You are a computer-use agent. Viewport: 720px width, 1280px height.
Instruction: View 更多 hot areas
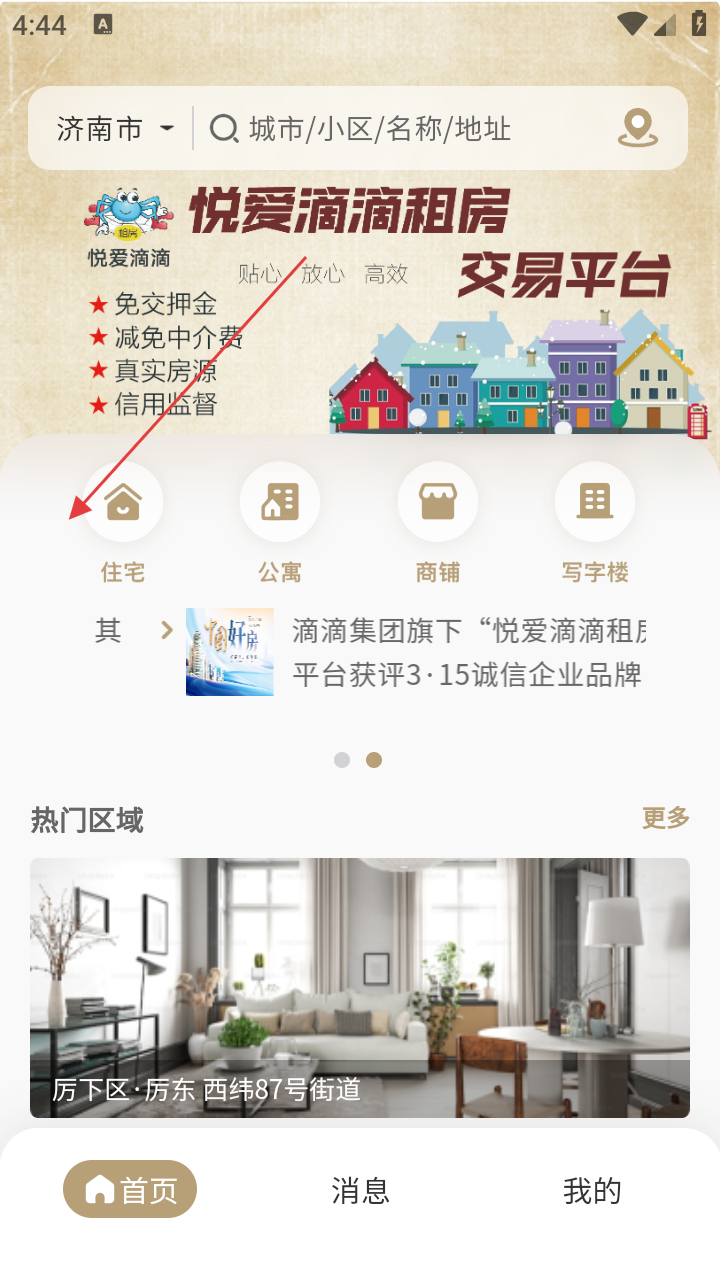[x=665, y=818]
